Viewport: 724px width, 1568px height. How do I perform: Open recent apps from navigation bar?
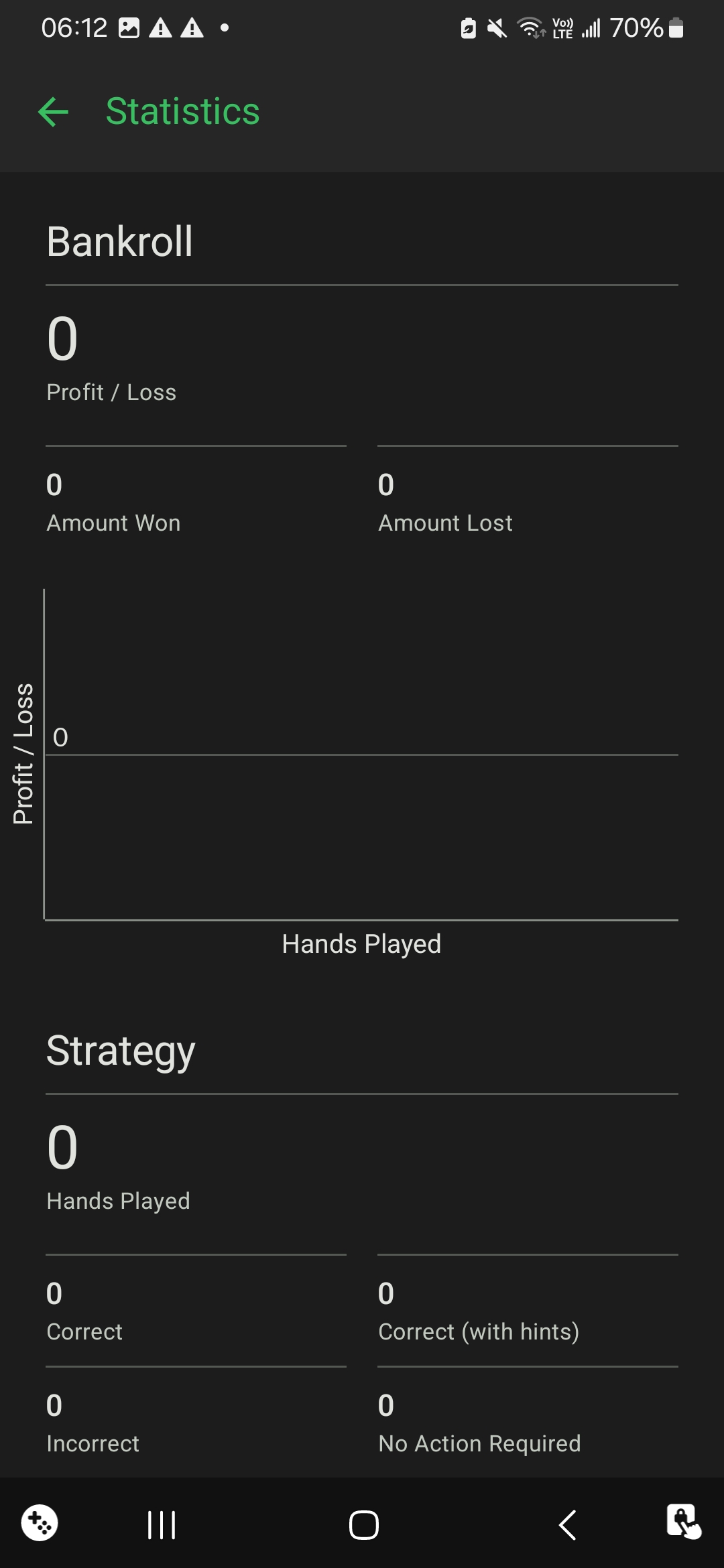(x=161, y=1525)
